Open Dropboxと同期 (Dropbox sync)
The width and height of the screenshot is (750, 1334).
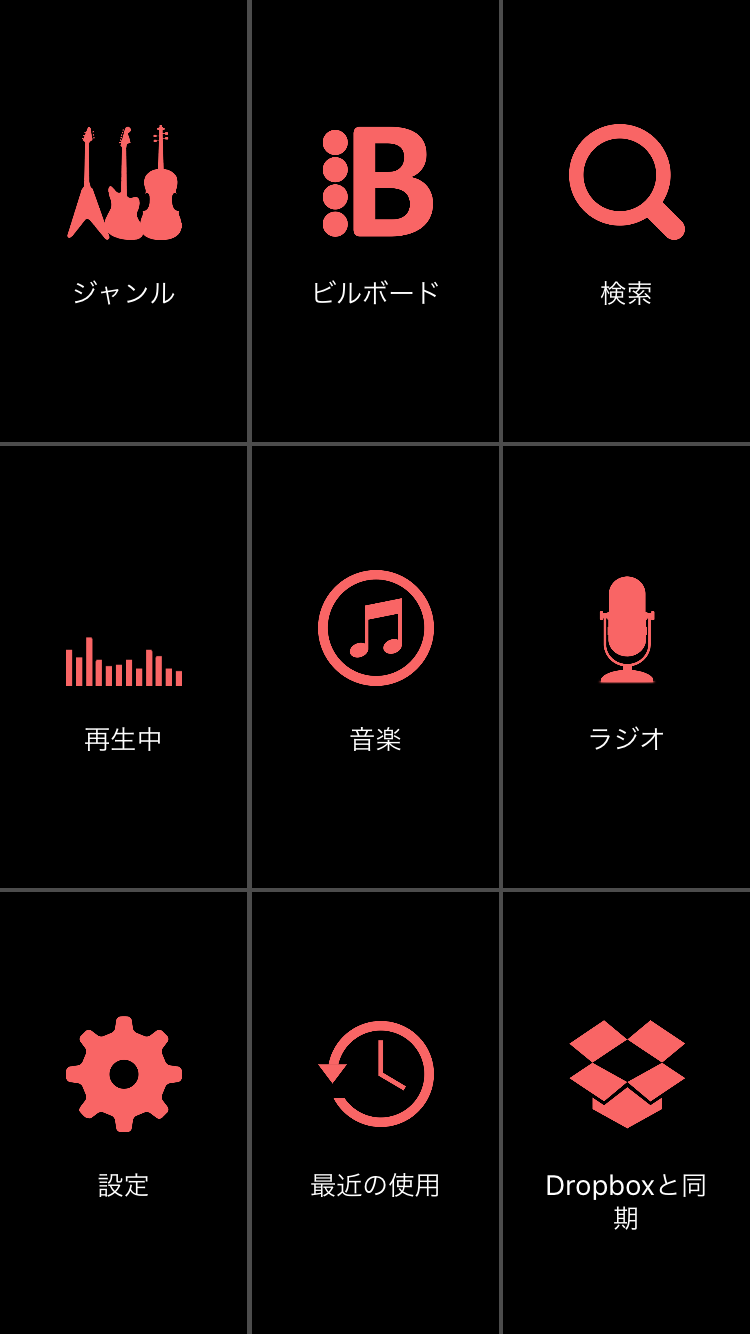point(627,1110)
